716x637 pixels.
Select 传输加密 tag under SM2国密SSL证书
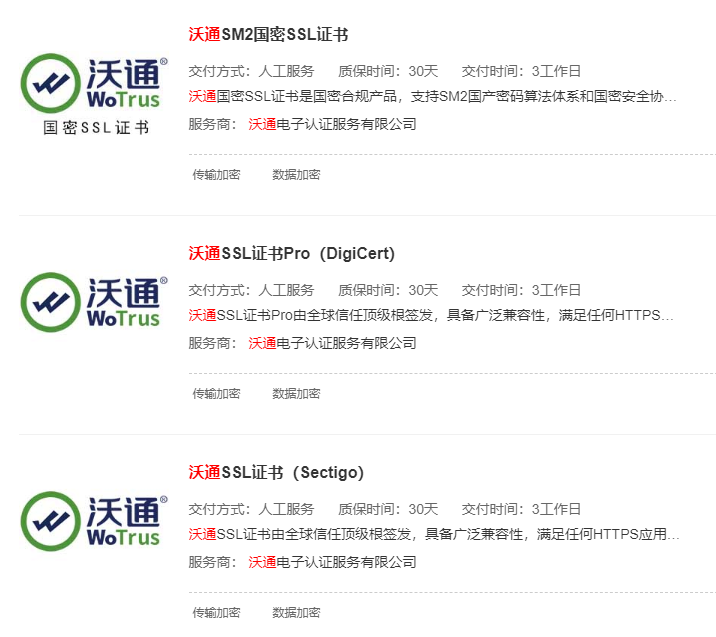coord(216,175)
